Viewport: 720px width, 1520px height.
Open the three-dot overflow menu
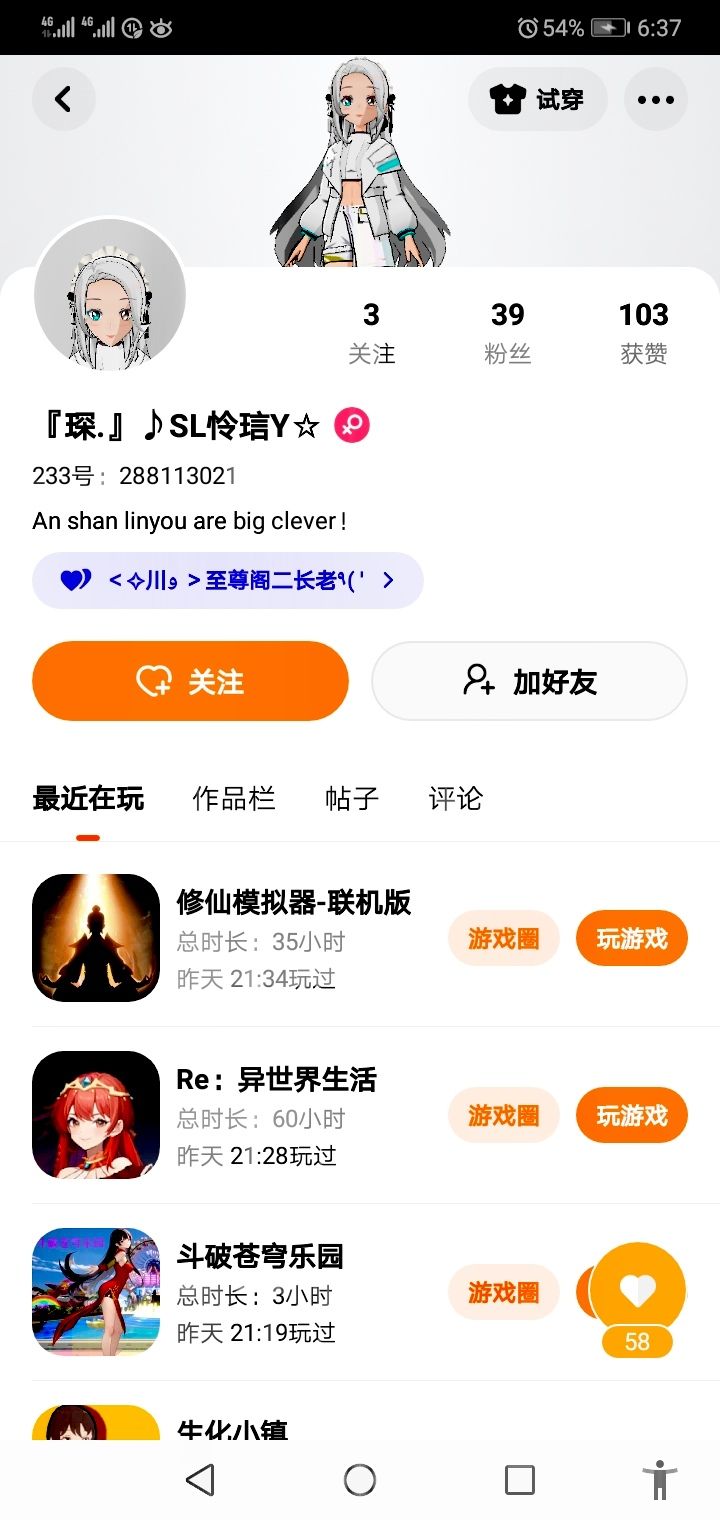(x=655, y=99)
